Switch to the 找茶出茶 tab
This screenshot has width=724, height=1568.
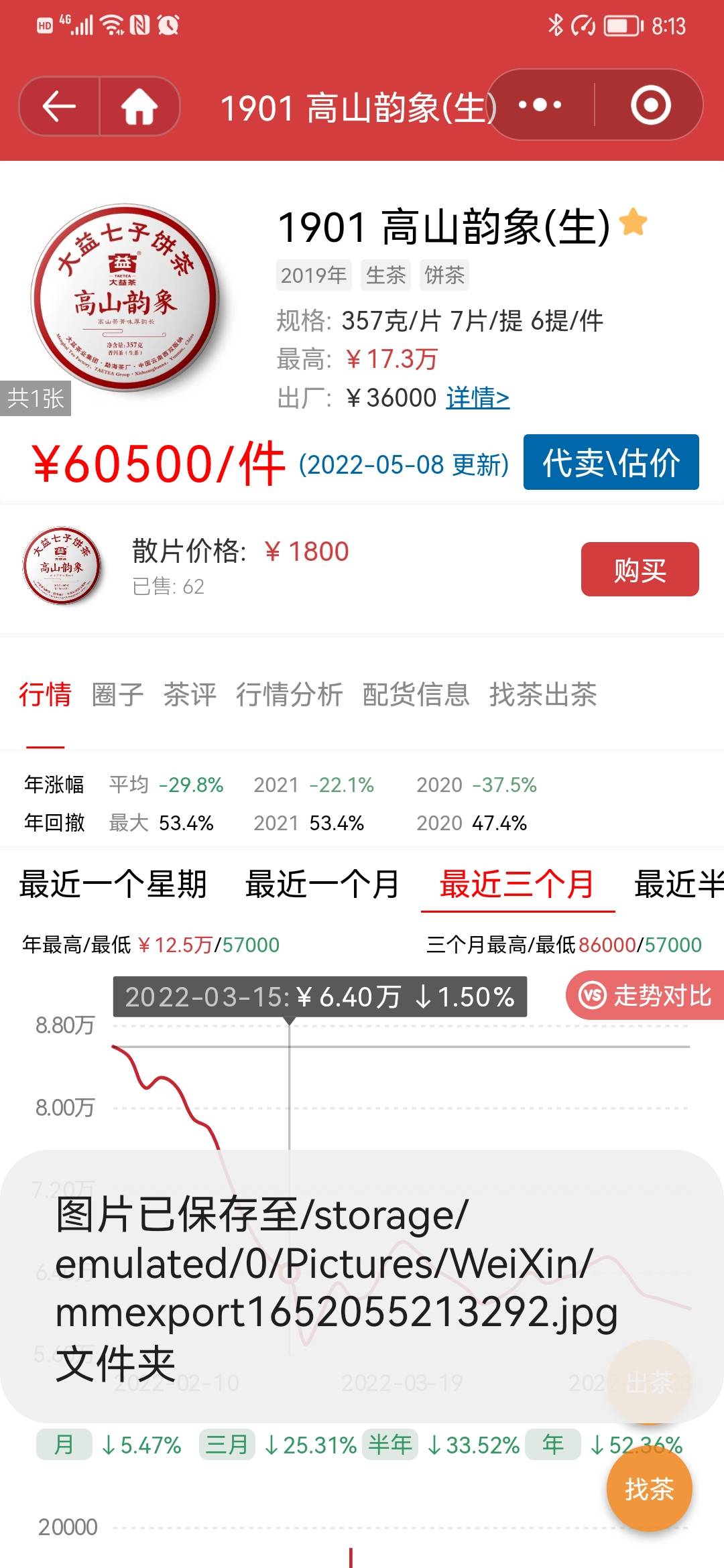pos(543,694)
